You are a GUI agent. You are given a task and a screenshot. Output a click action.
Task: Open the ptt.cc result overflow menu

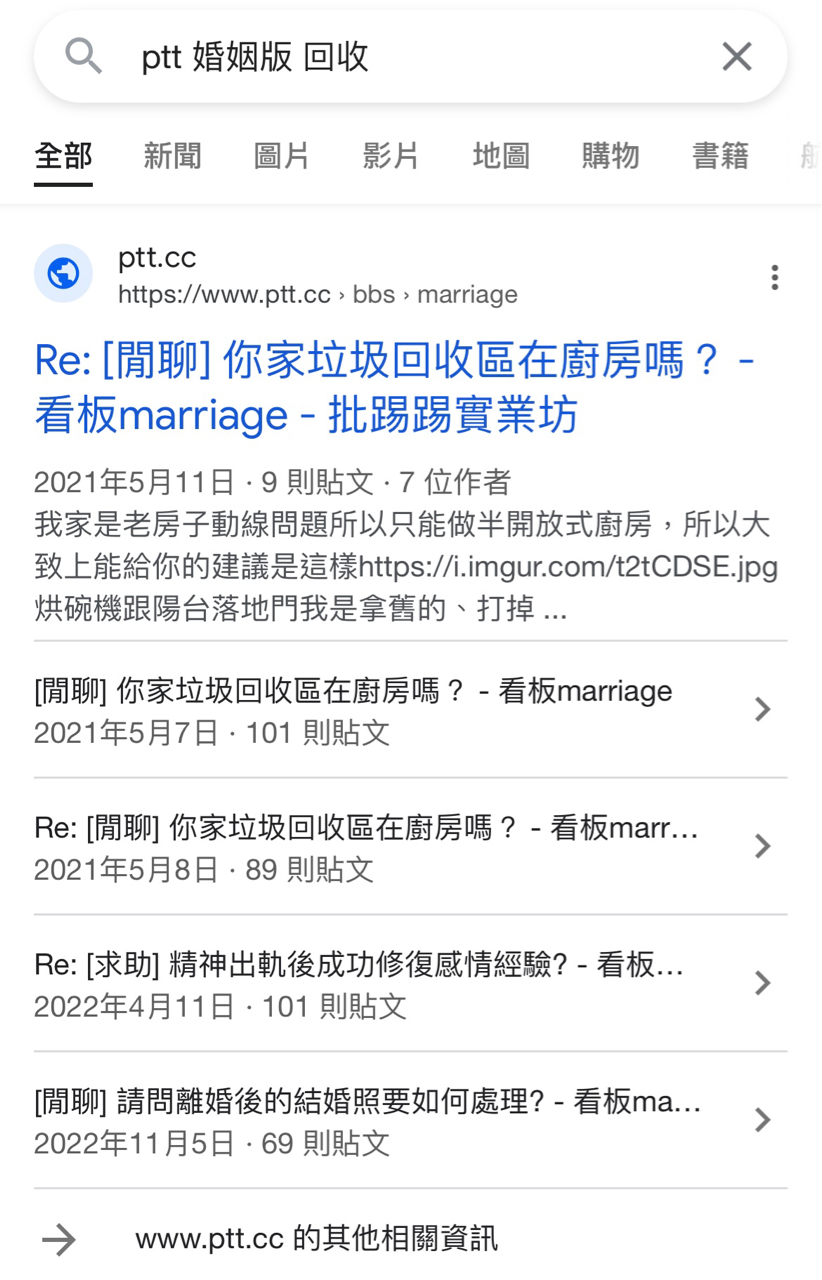coord(774,277)
